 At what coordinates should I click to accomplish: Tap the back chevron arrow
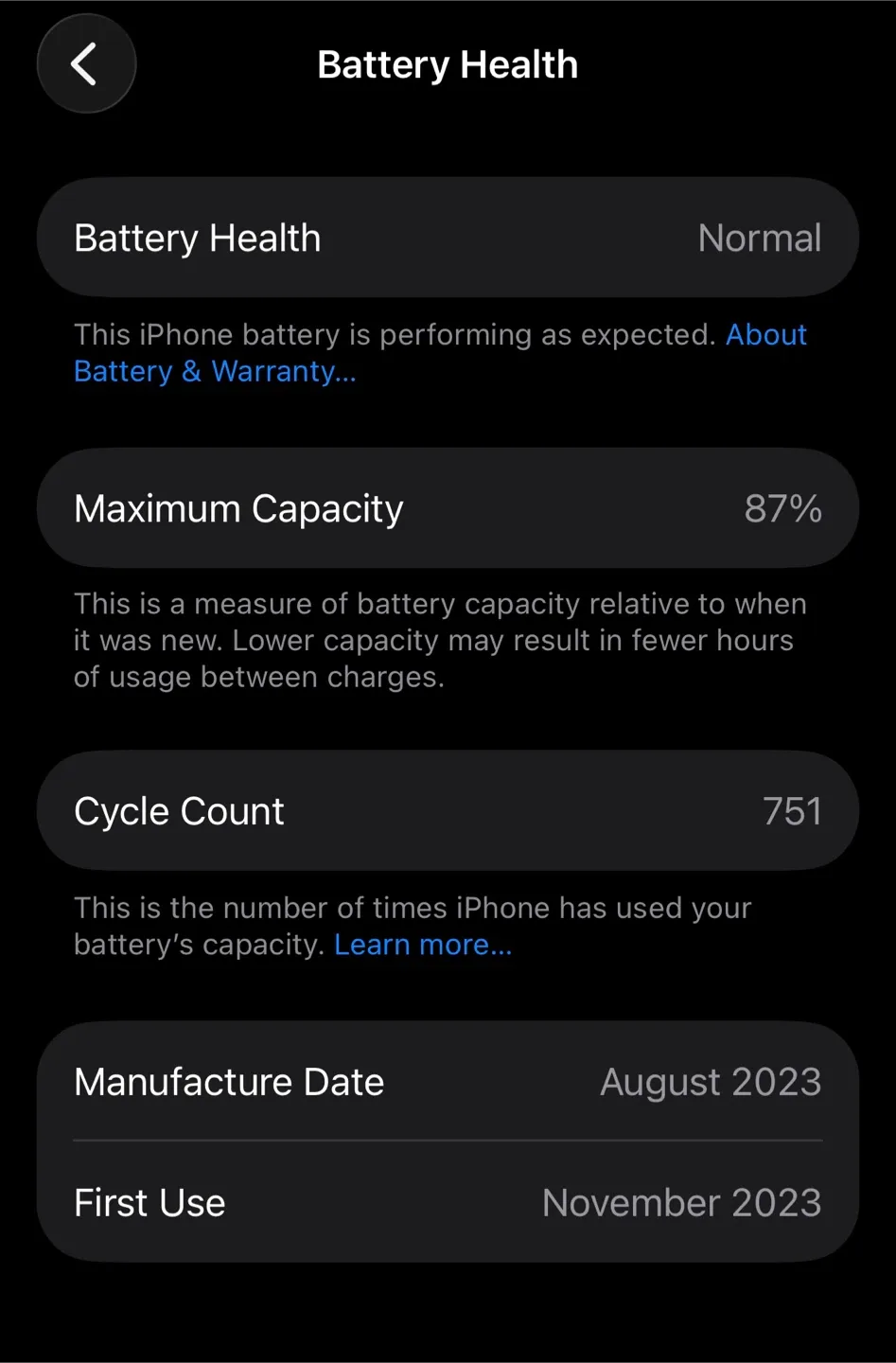coord(86,63)
